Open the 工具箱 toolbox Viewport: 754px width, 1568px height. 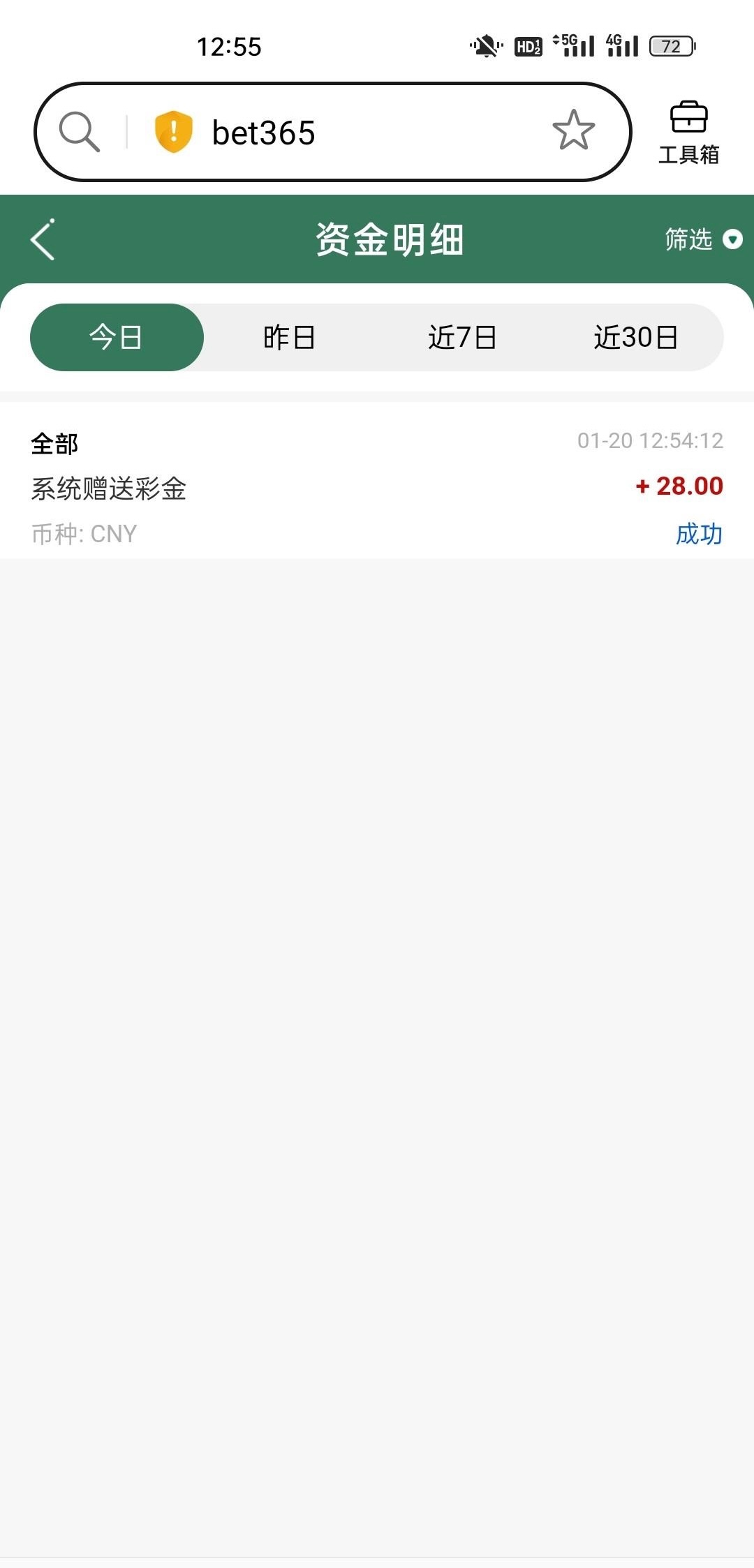point(688,133)
